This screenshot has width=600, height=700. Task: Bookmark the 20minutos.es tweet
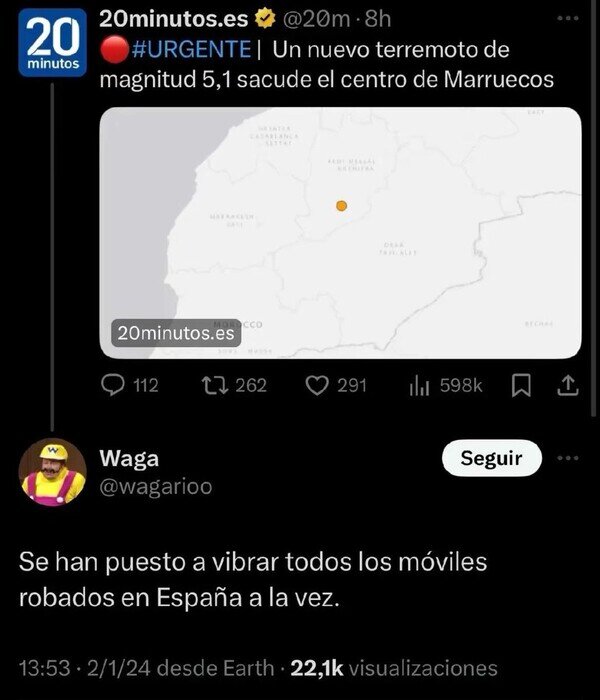point(520,385)
